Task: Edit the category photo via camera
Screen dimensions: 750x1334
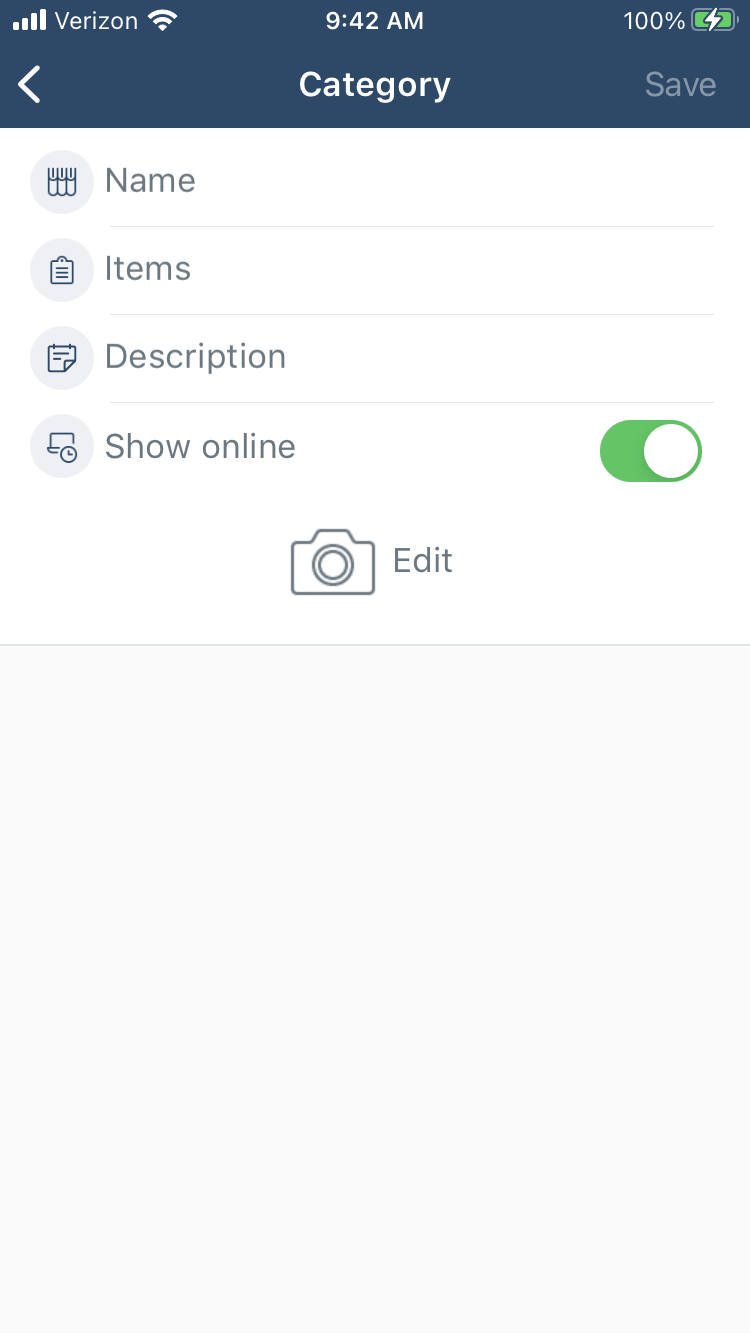Action: [x=372, y=562]
